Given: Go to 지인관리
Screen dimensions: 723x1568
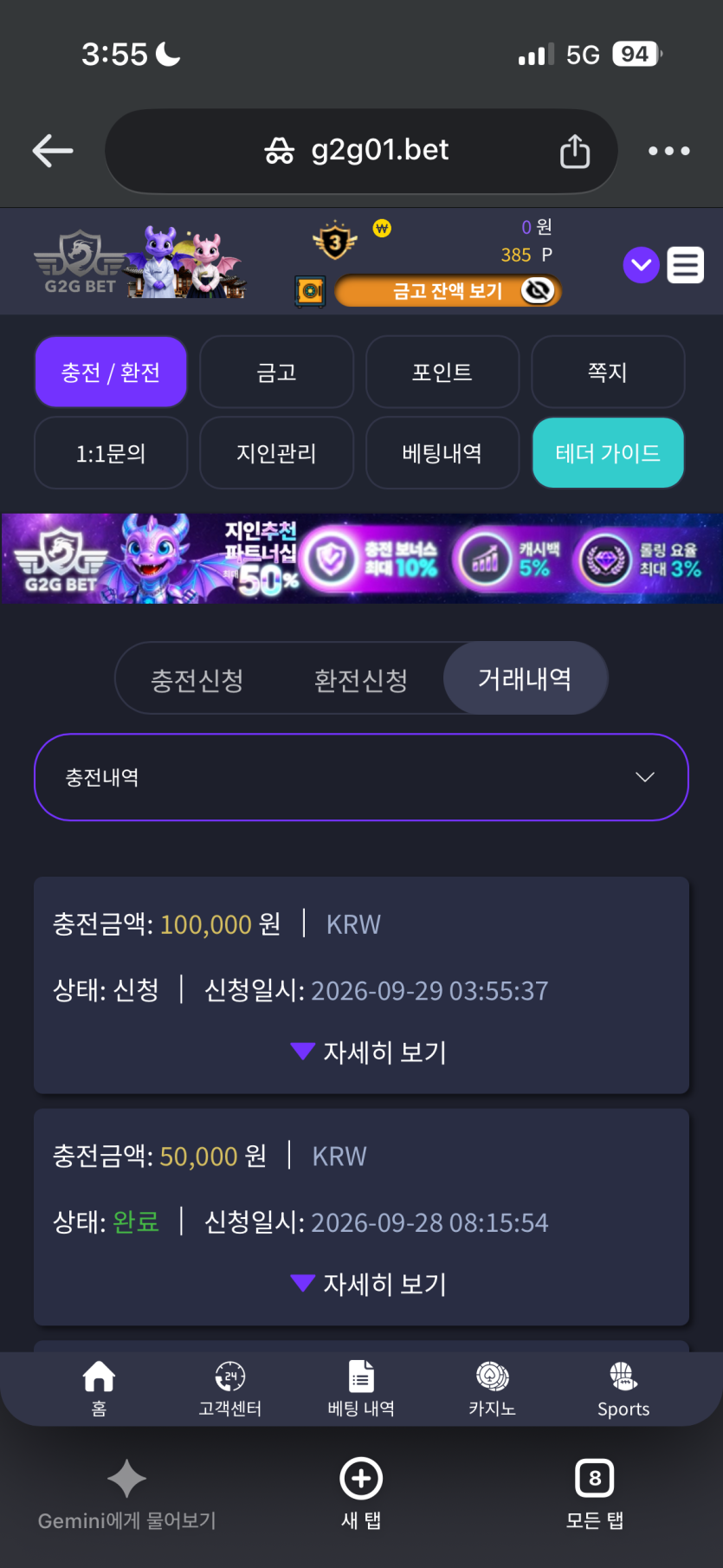Looking at the screenshot, I should coord(277,453).
